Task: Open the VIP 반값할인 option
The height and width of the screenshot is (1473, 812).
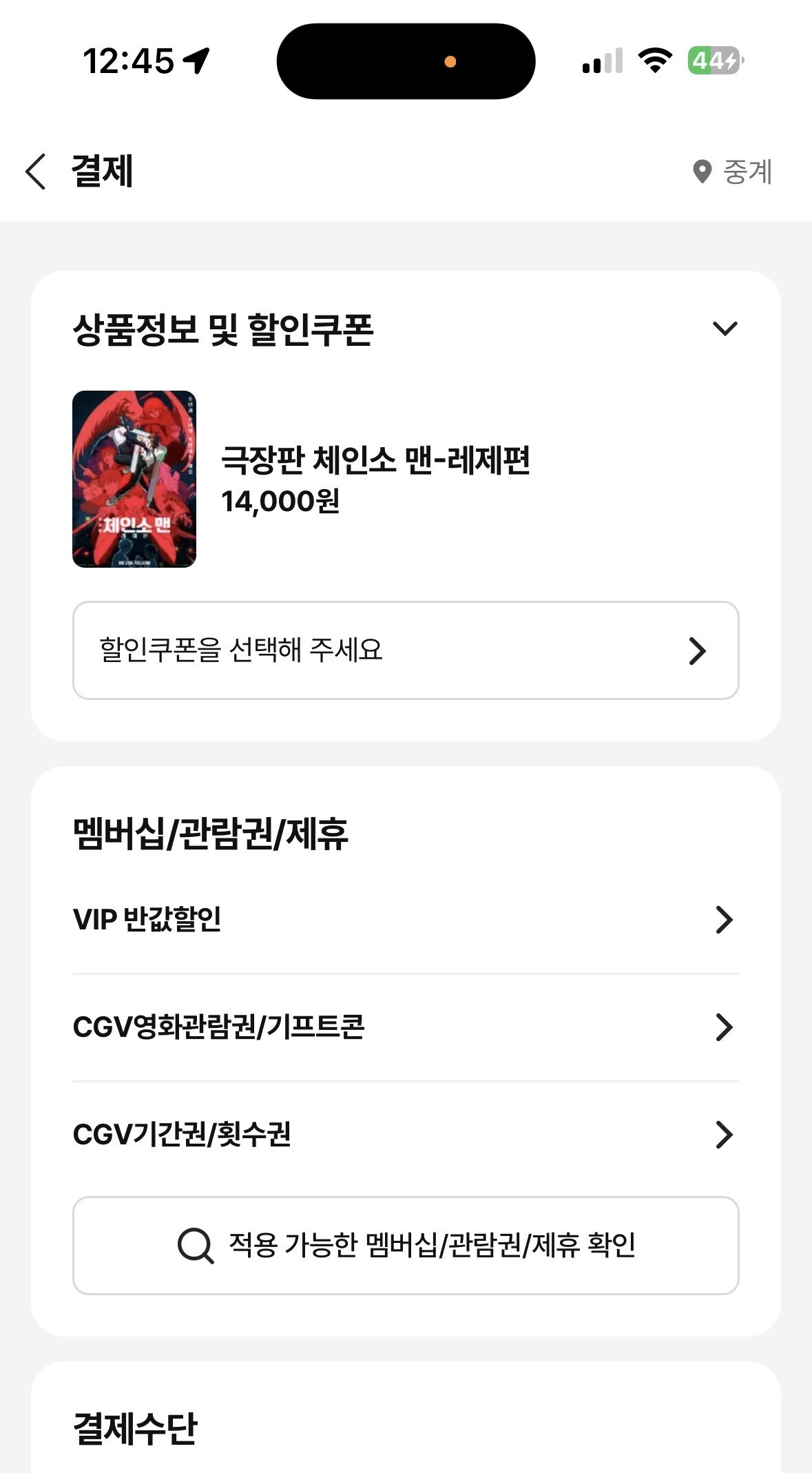Action: point(406,919)
